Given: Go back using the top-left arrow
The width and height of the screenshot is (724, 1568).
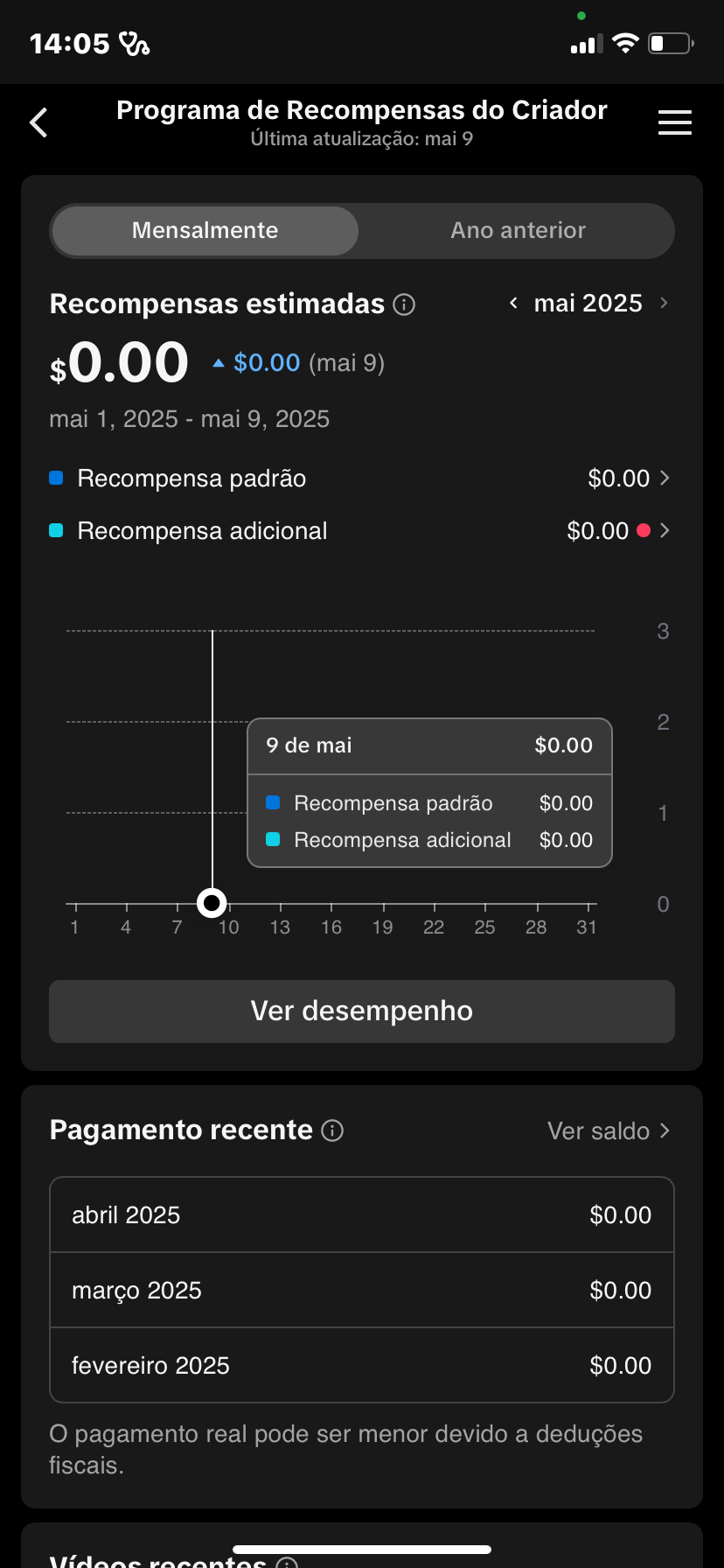Looking at the screenshot, I should tap(38, 122).
